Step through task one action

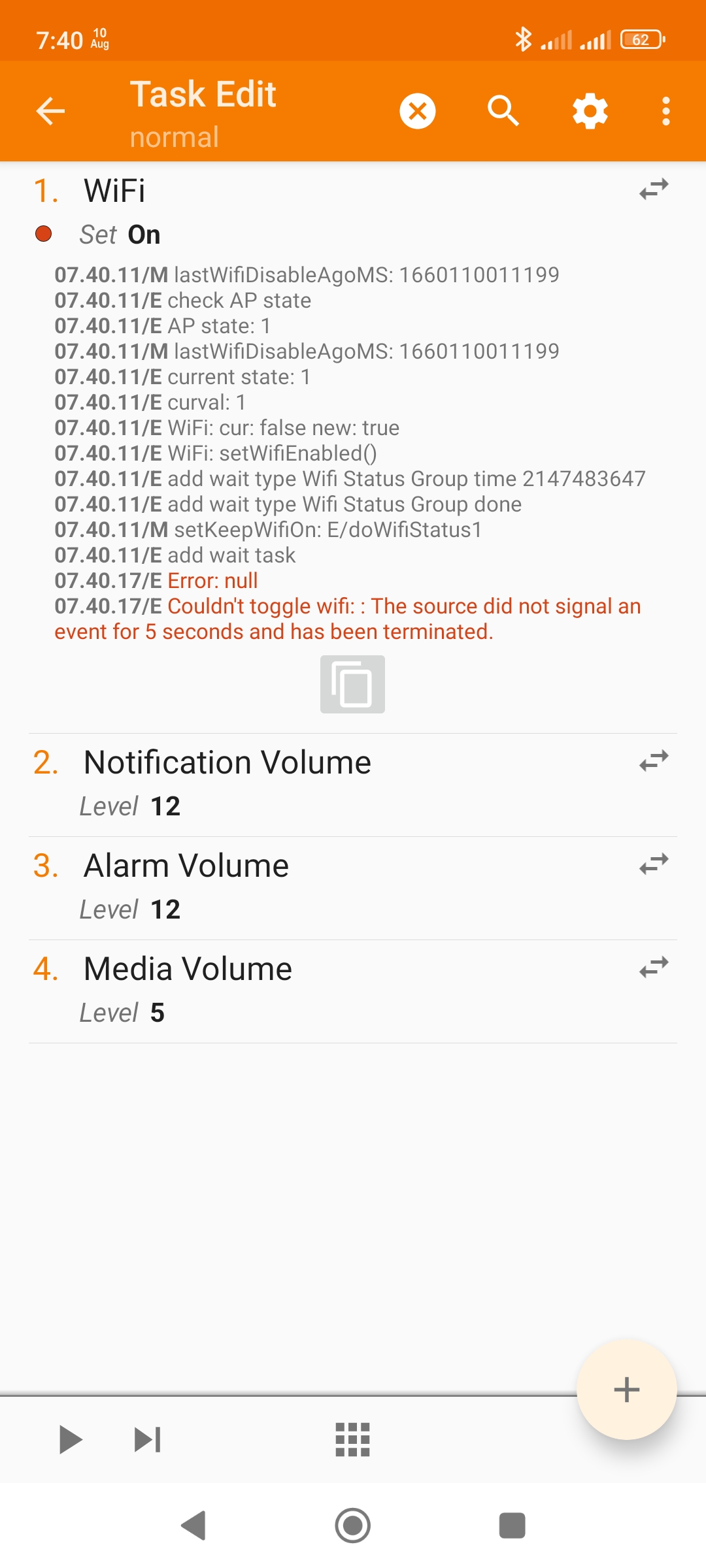[147, 1440]
